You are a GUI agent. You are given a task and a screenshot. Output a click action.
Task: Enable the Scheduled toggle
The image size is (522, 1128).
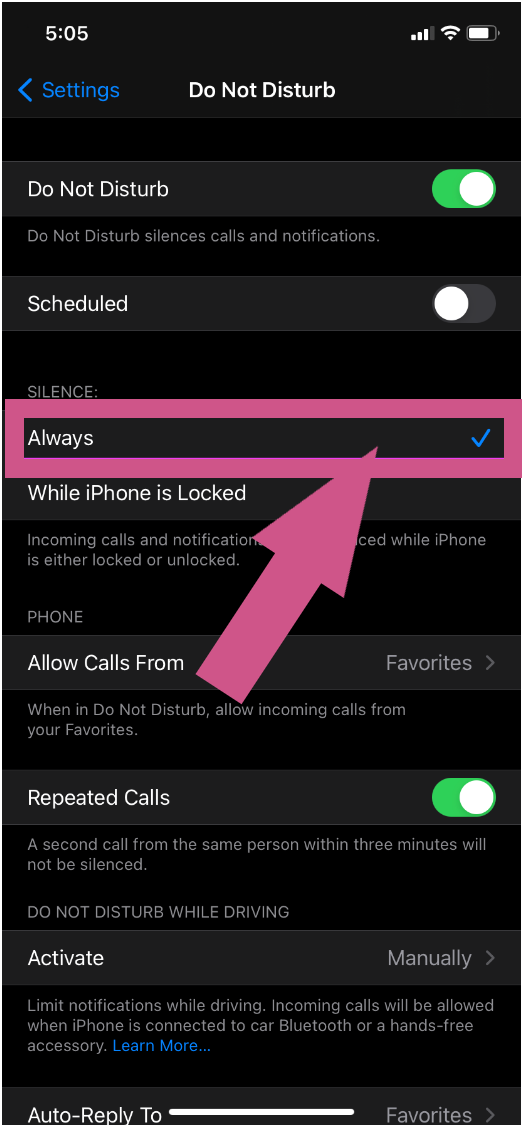pos(464,304)
